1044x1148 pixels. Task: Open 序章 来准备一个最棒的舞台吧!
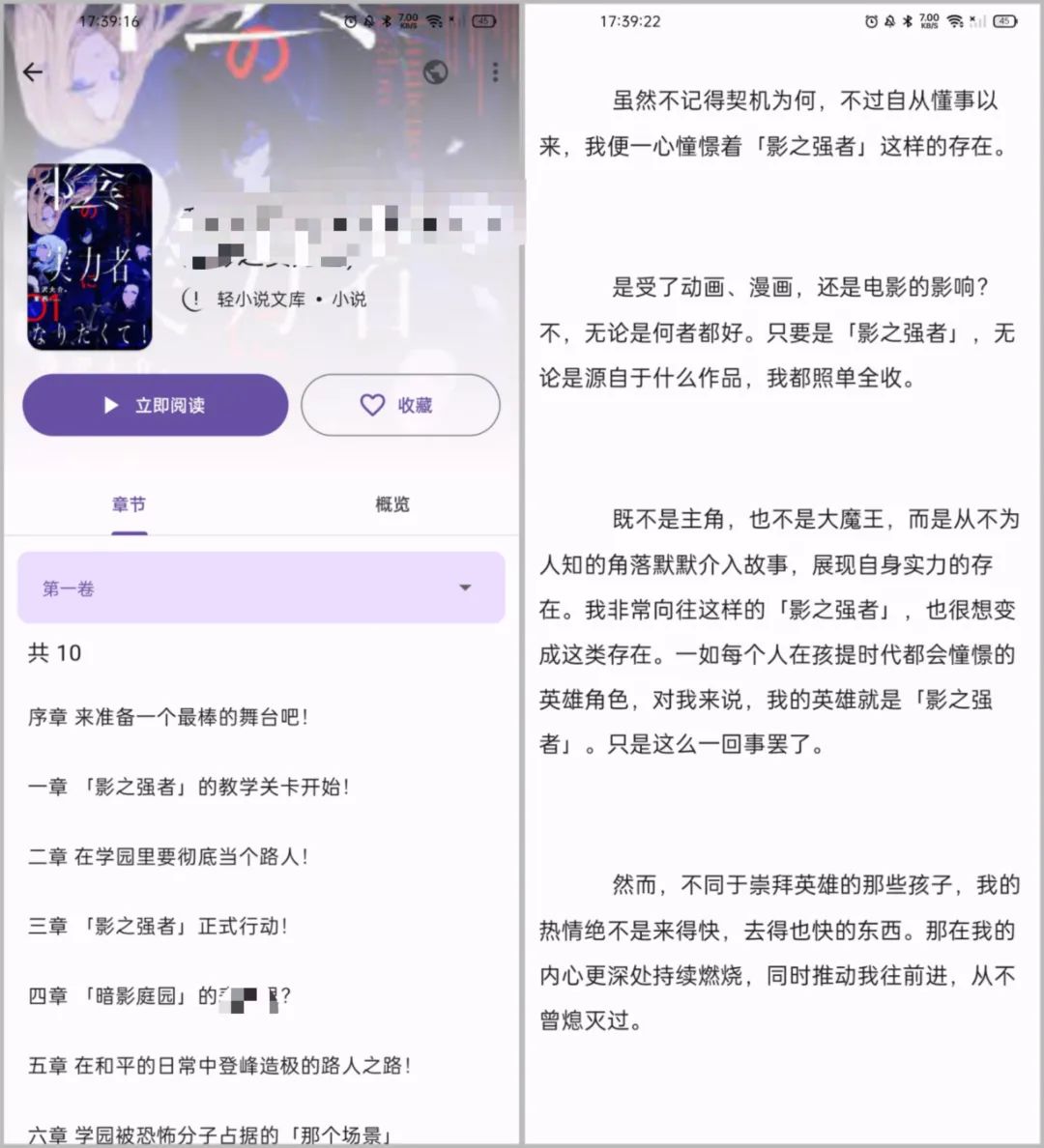[x=168, y=717]
